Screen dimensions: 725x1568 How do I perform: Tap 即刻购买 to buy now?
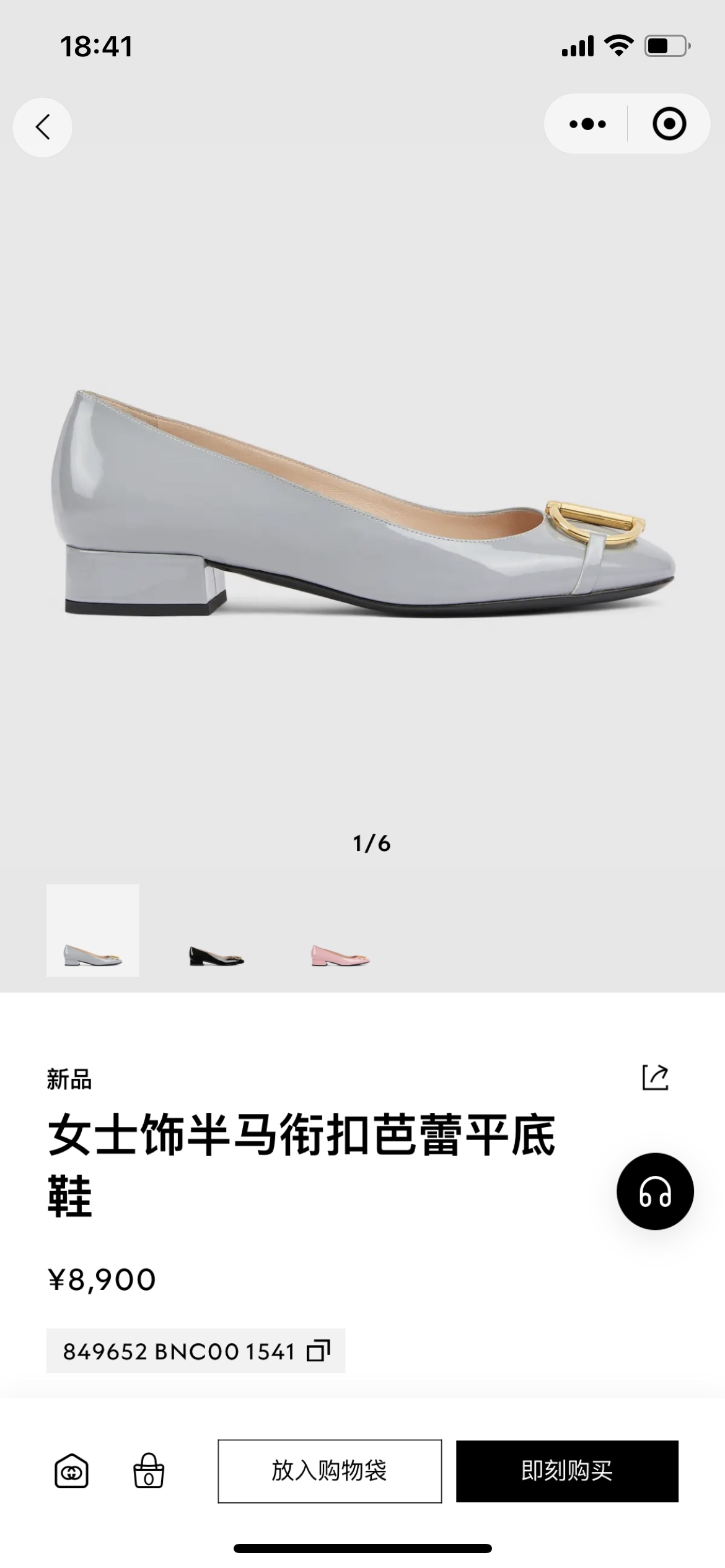(567, 1471)
